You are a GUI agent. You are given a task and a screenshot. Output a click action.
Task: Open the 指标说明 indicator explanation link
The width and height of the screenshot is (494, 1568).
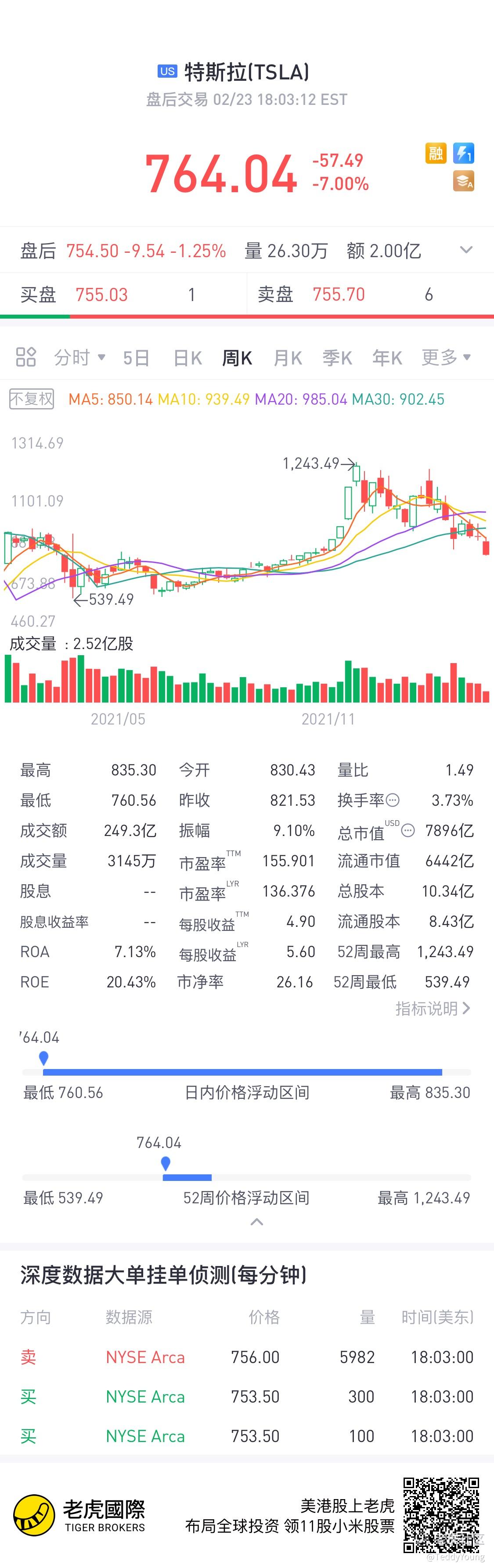(x=432, y=1008)
